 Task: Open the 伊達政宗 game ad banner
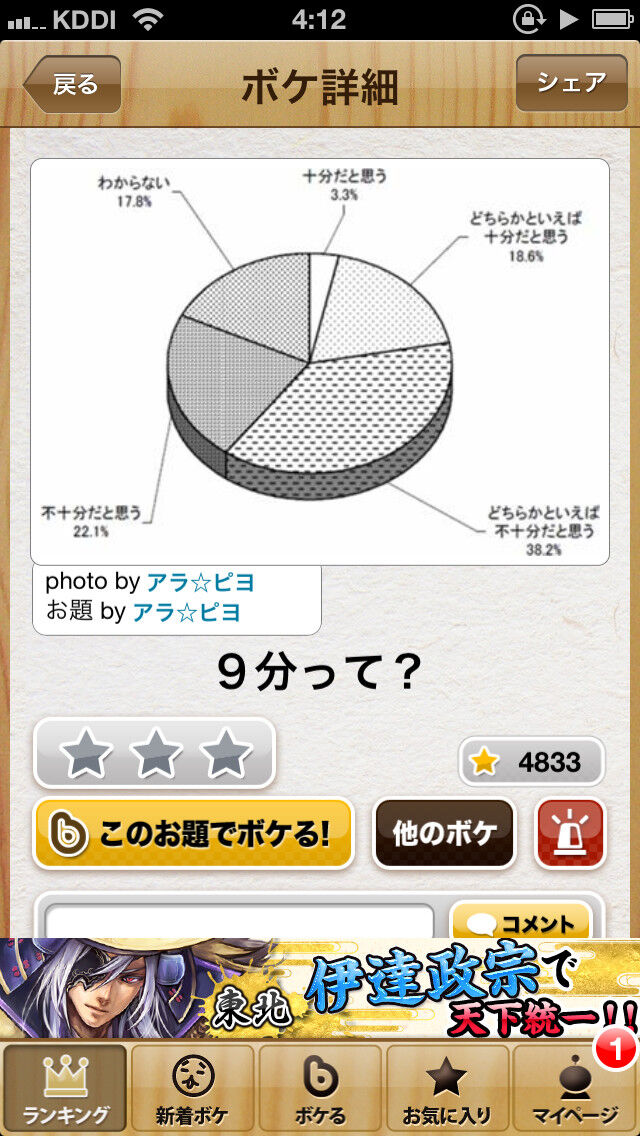320,988
